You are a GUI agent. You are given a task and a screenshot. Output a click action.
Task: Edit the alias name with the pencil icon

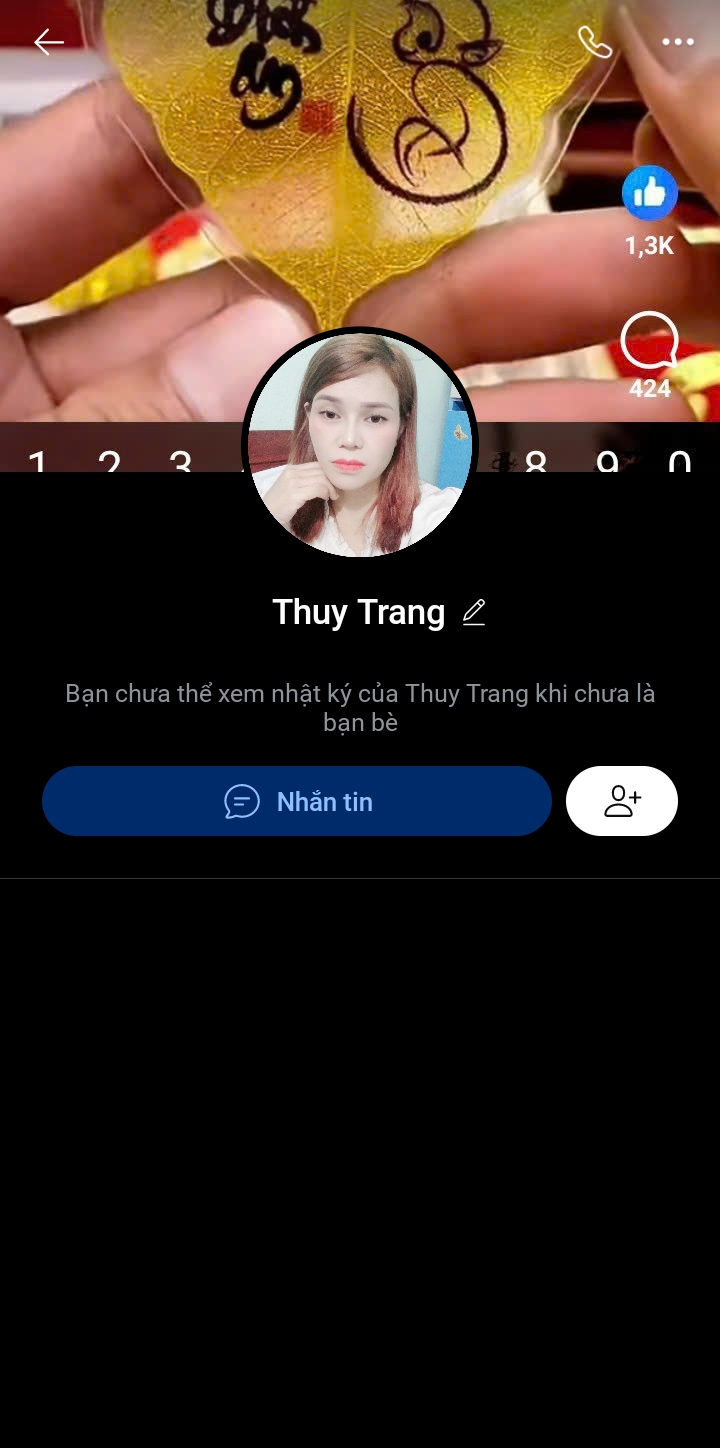click(474, 612)
